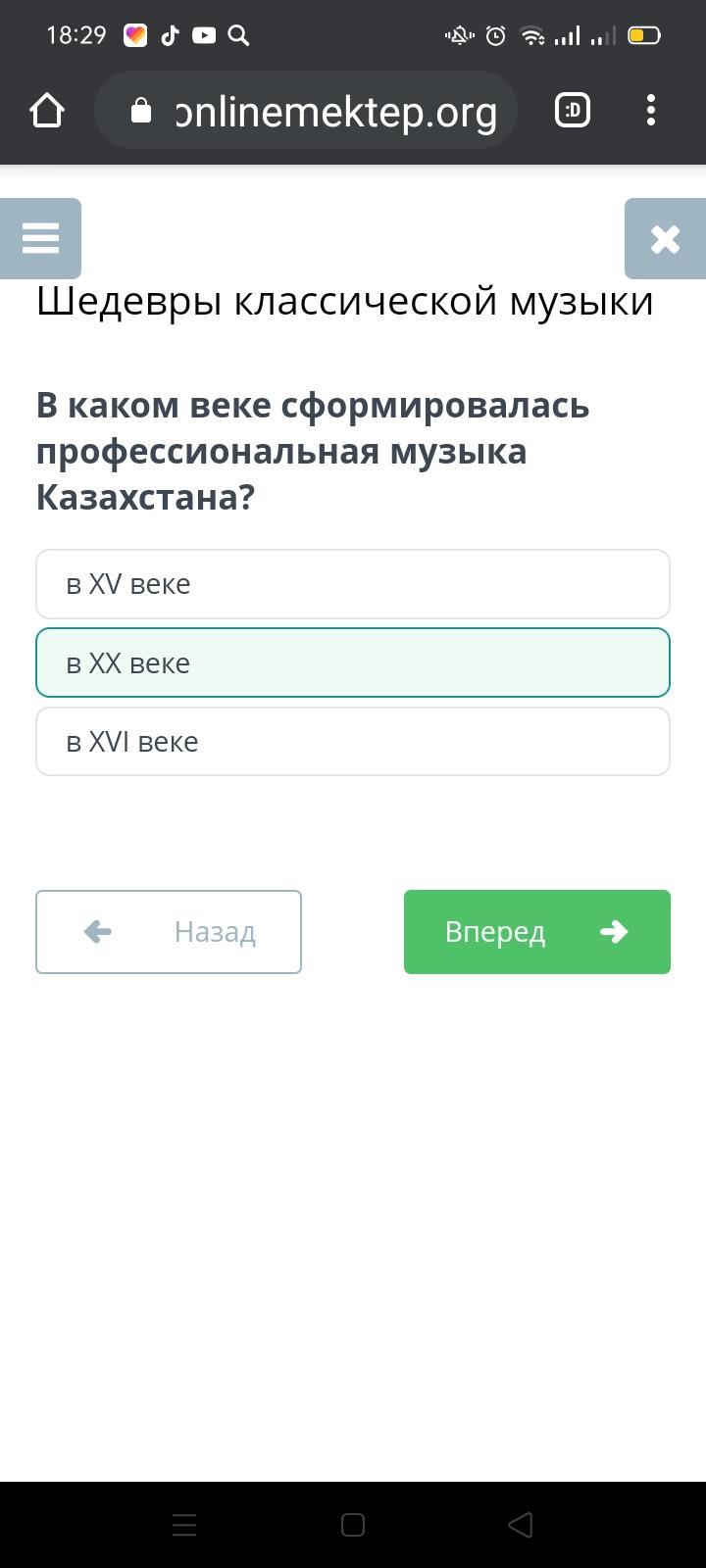Select the answer 'в XV веке'
Image resolution: width=706 pixels, height=1568 pixels.
[x=353, y=584]
